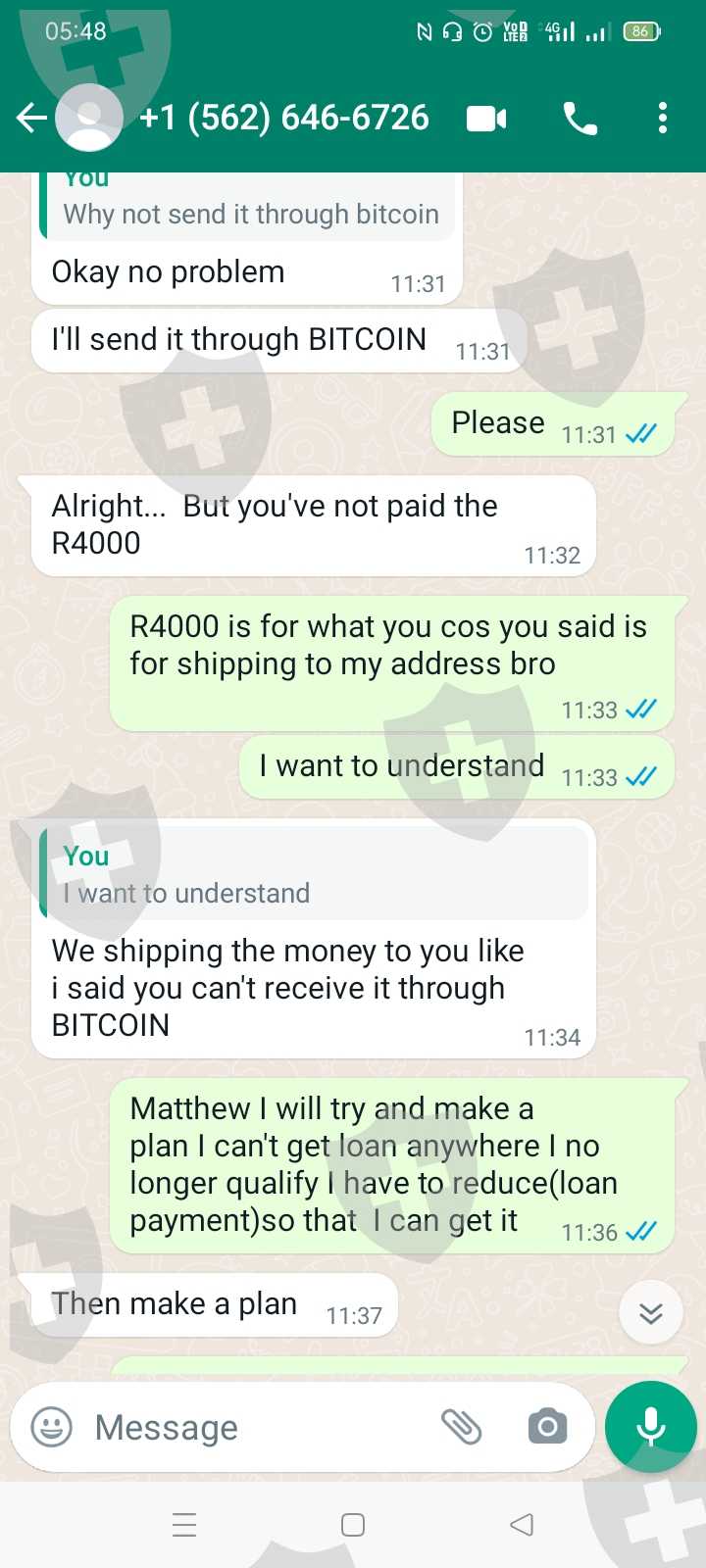Open the emoji picker
This screenshot has height=1568, width=706.
coord(52,1427)
